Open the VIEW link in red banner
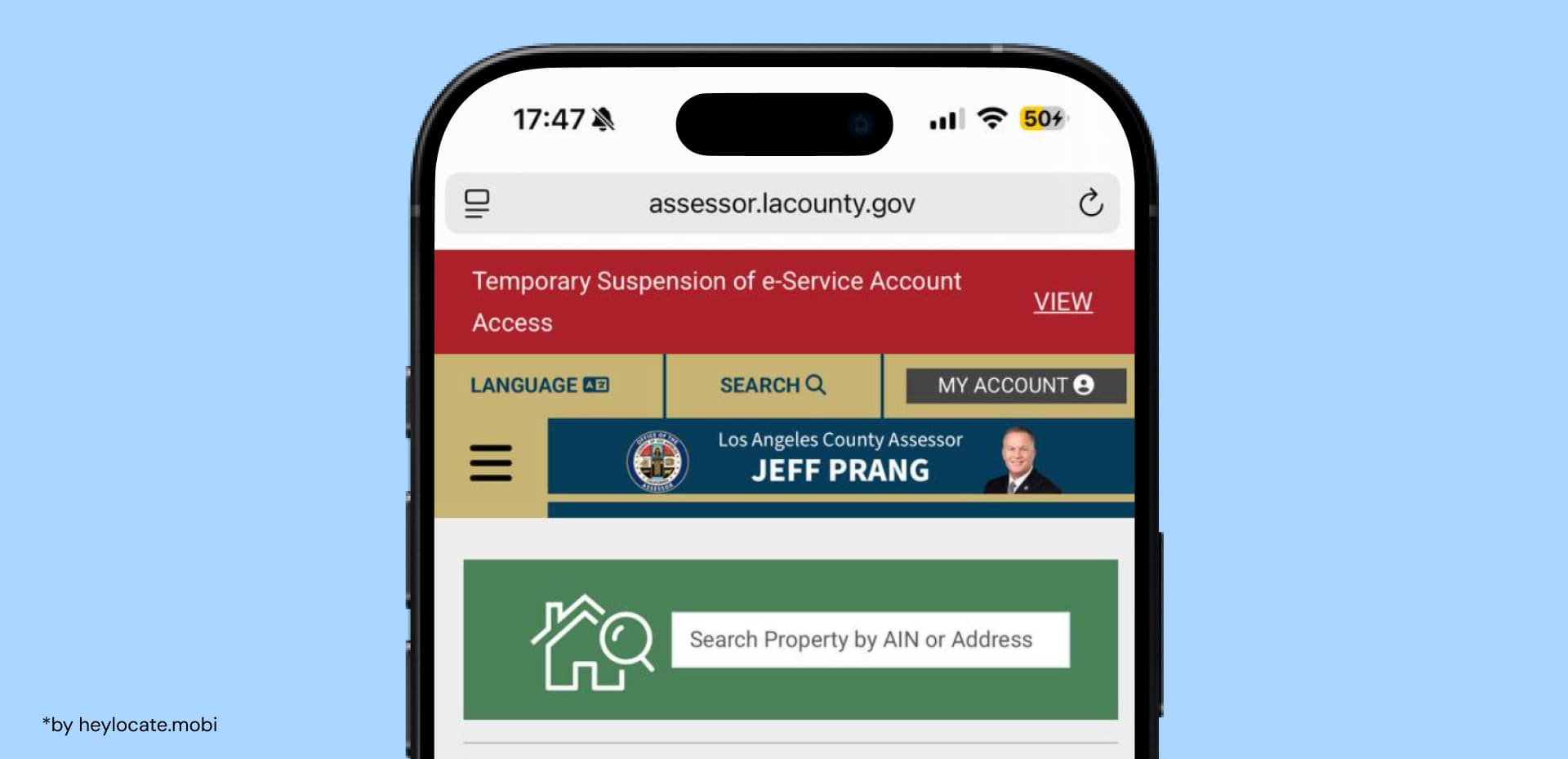The width and height of the screenshot is (1568, 759). (x=1062, y=301)
